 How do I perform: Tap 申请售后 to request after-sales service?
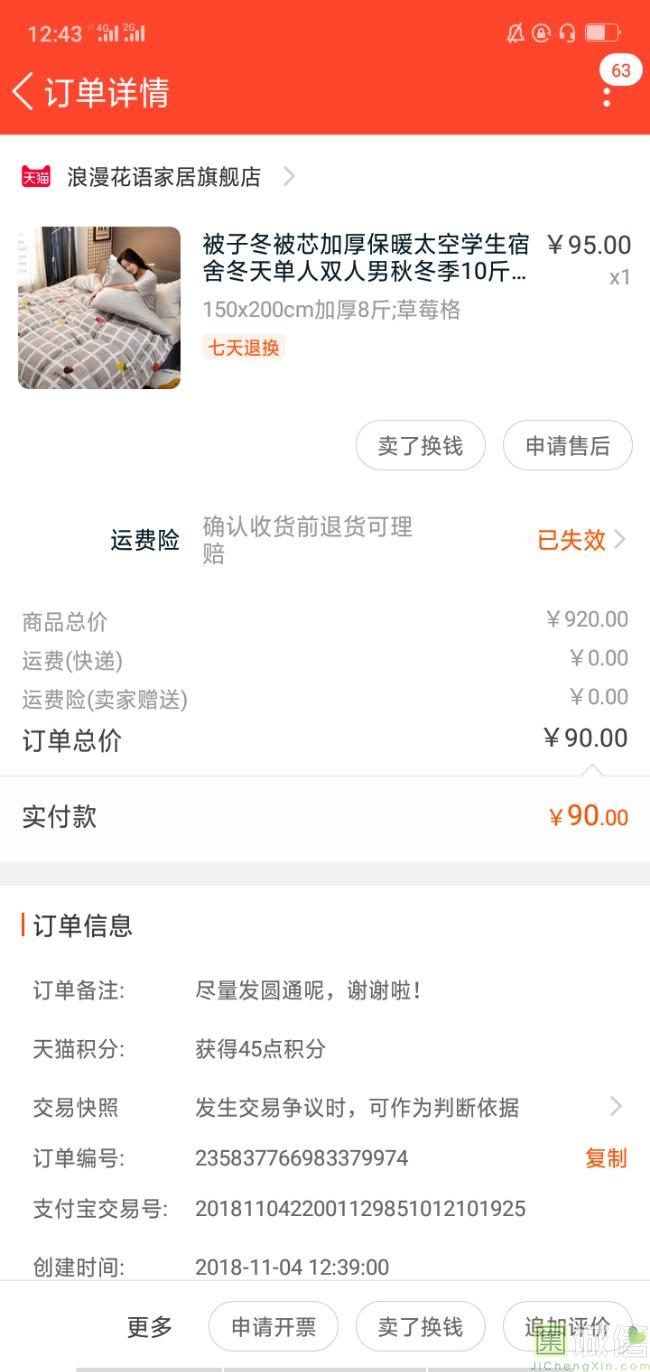tap(567, 446)
